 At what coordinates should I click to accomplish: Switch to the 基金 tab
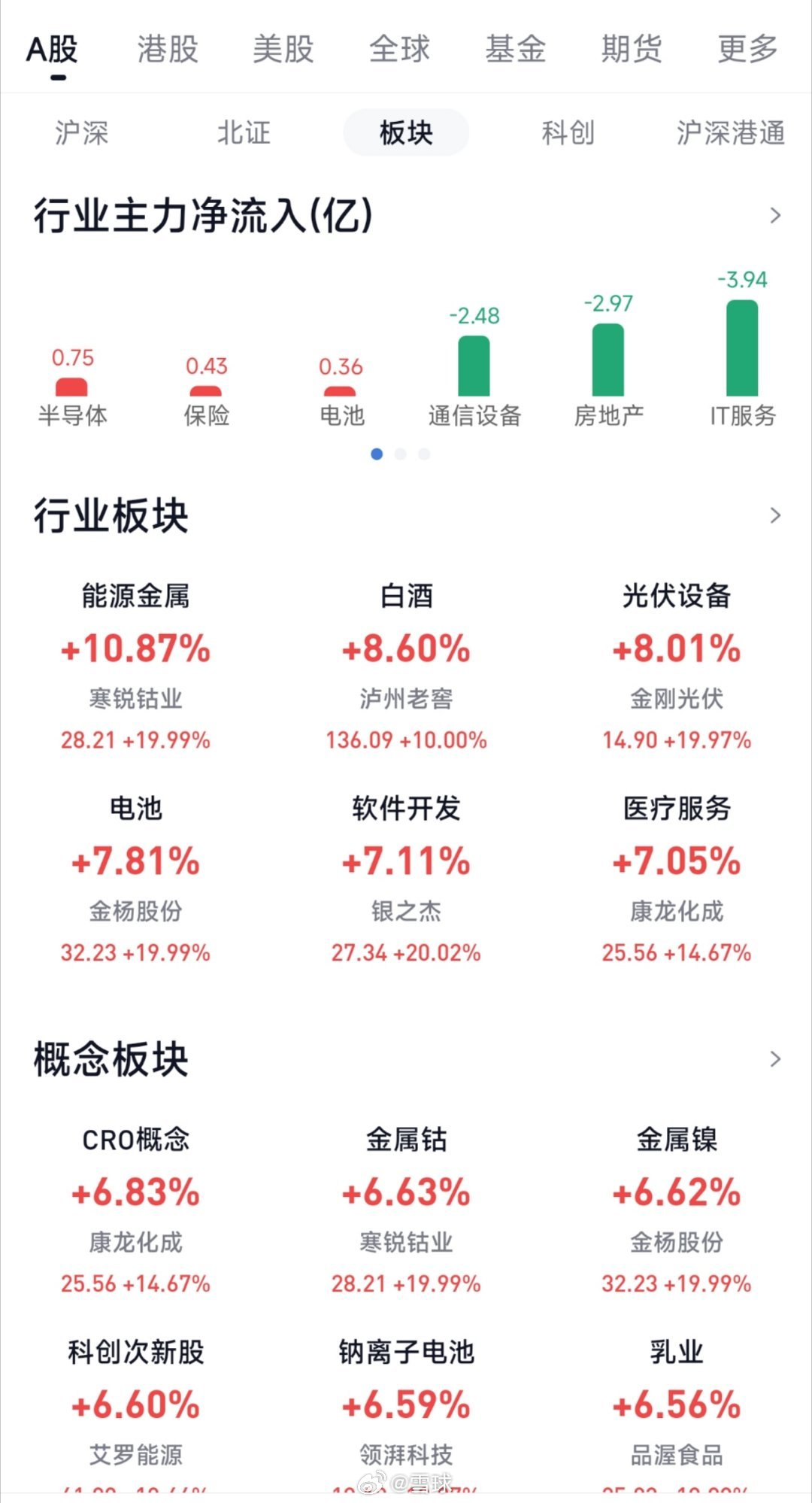[x=515, y=49]
